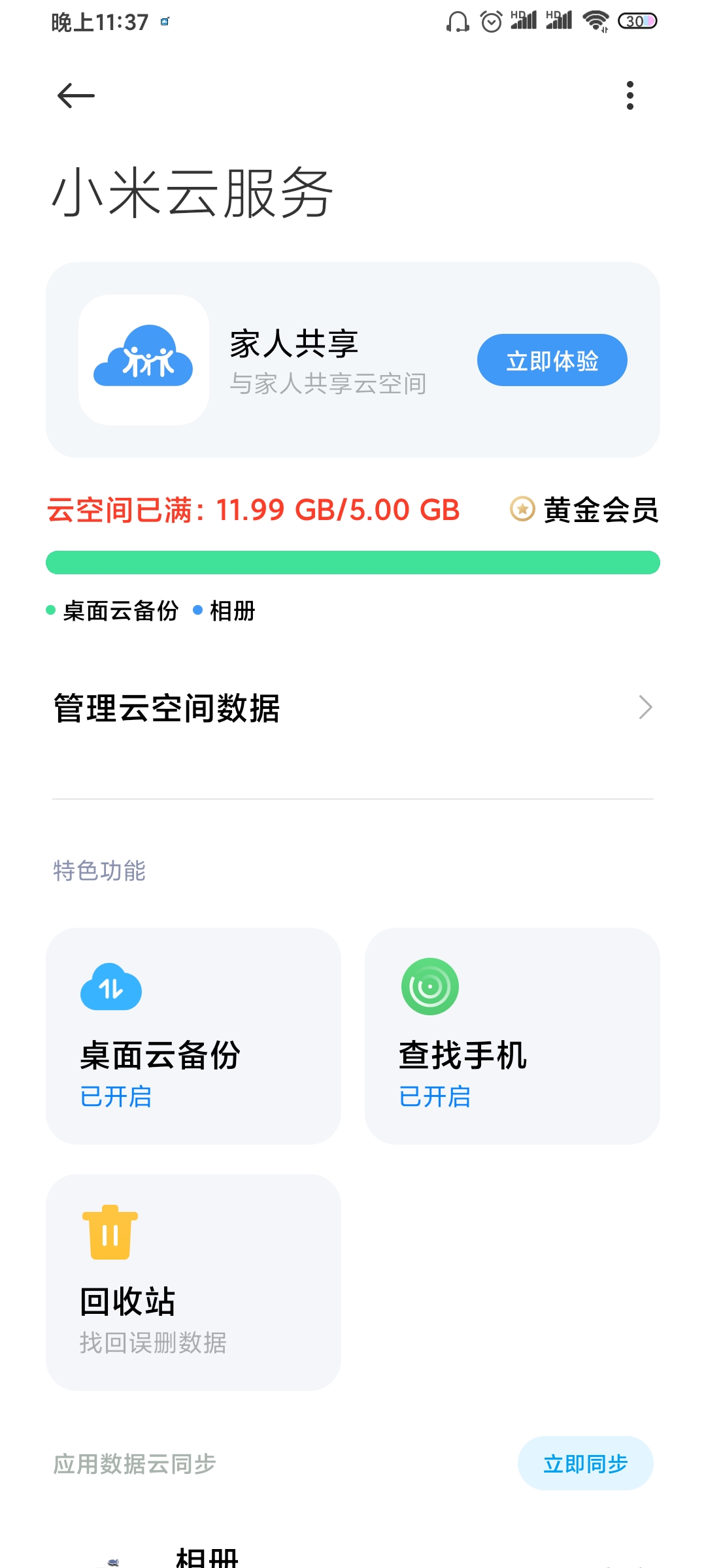This screenshot has width=706, height=1568.
Task: Tap the 立即体验 button for family sharing
Action: (x=552, y=360)
